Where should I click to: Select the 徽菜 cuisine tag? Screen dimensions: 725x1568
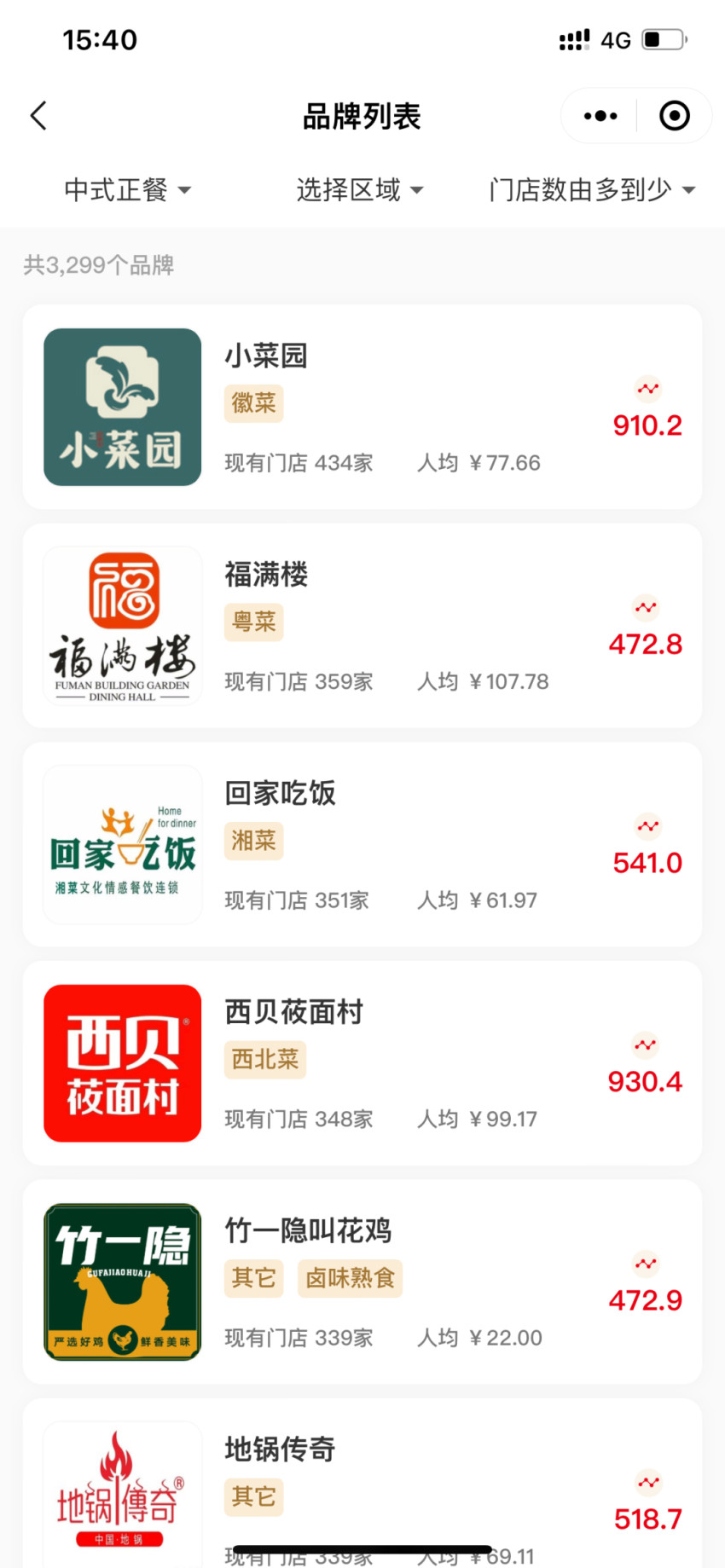click(253, 403)
